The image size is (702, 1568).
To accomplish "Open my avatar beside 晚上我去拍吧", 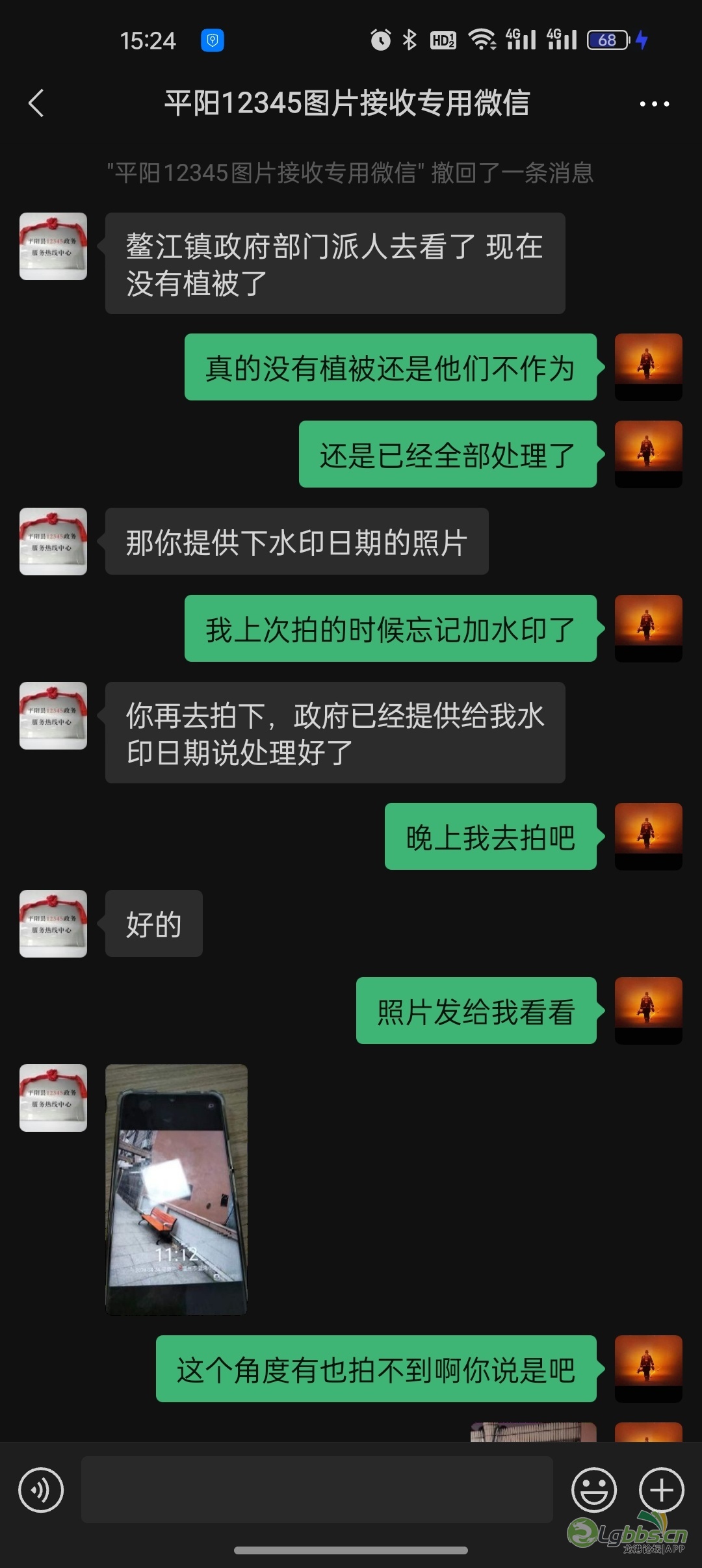I will point(648,837).
